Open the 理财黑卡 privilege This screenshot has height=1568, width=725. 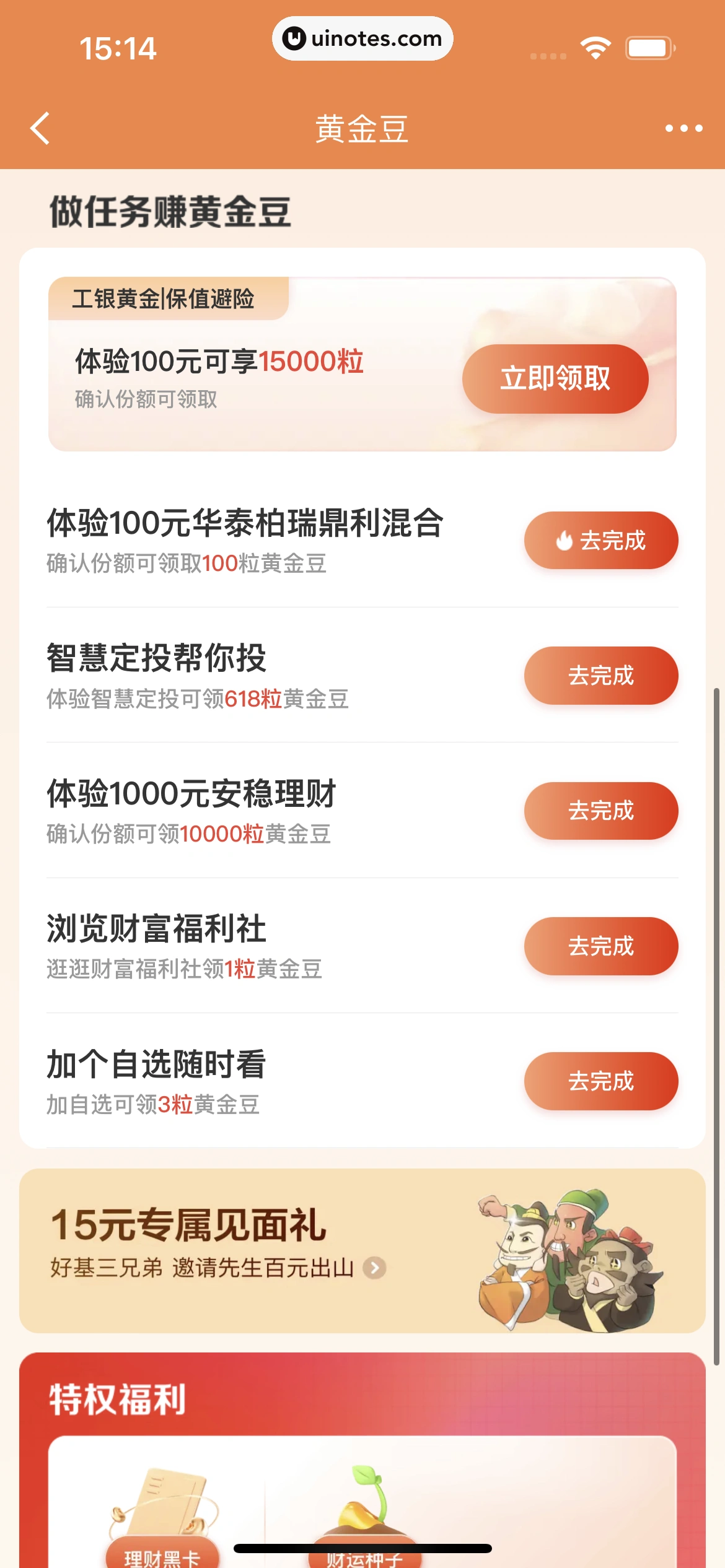(x=162, y=1517)
